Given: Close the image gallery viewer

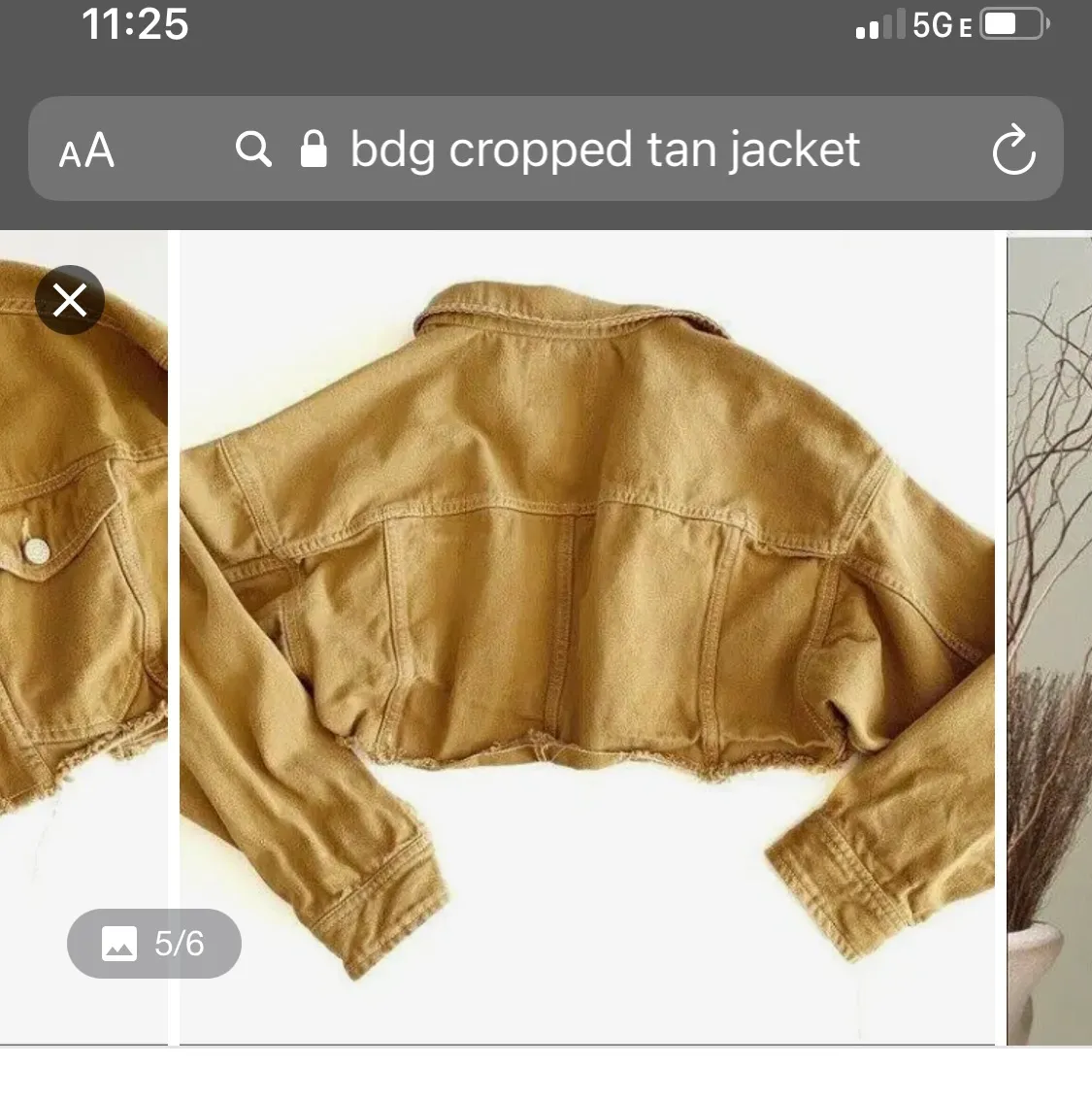Looking at the screenshot, I should coord(70,300).
